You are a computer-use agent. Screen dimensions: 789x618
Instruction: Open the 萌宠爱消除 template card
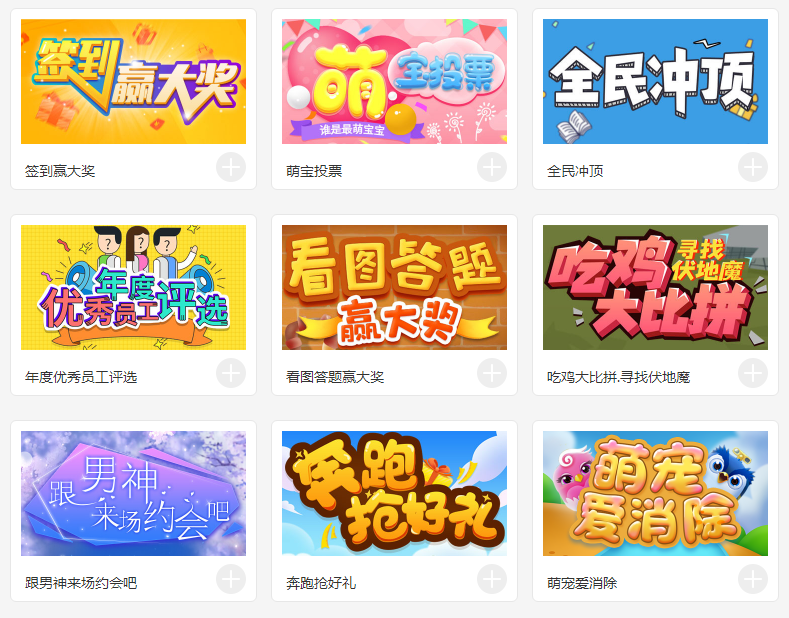tap(655, 494)
